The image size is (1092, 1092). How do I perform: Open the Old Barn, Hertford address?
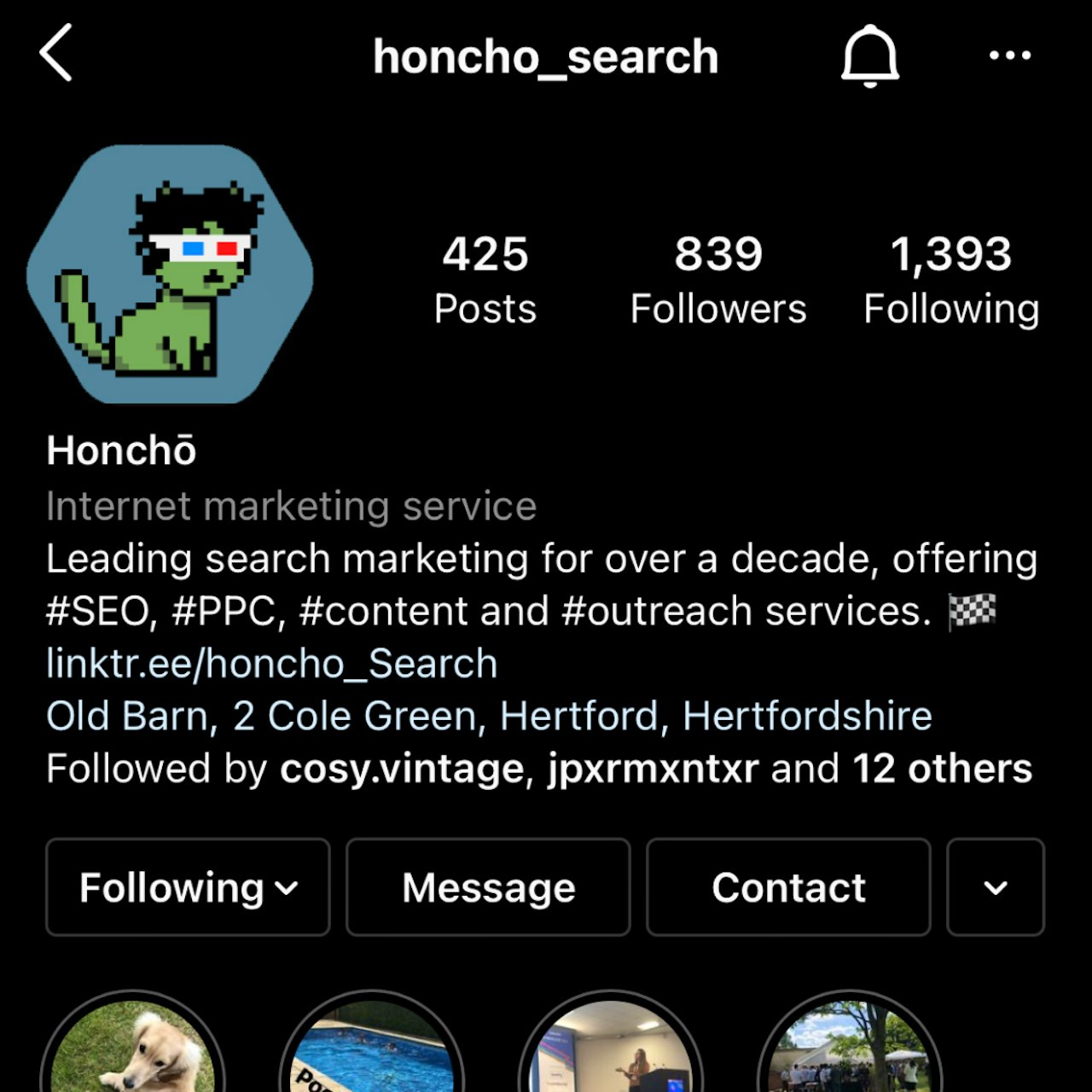(x=488, y=716)
